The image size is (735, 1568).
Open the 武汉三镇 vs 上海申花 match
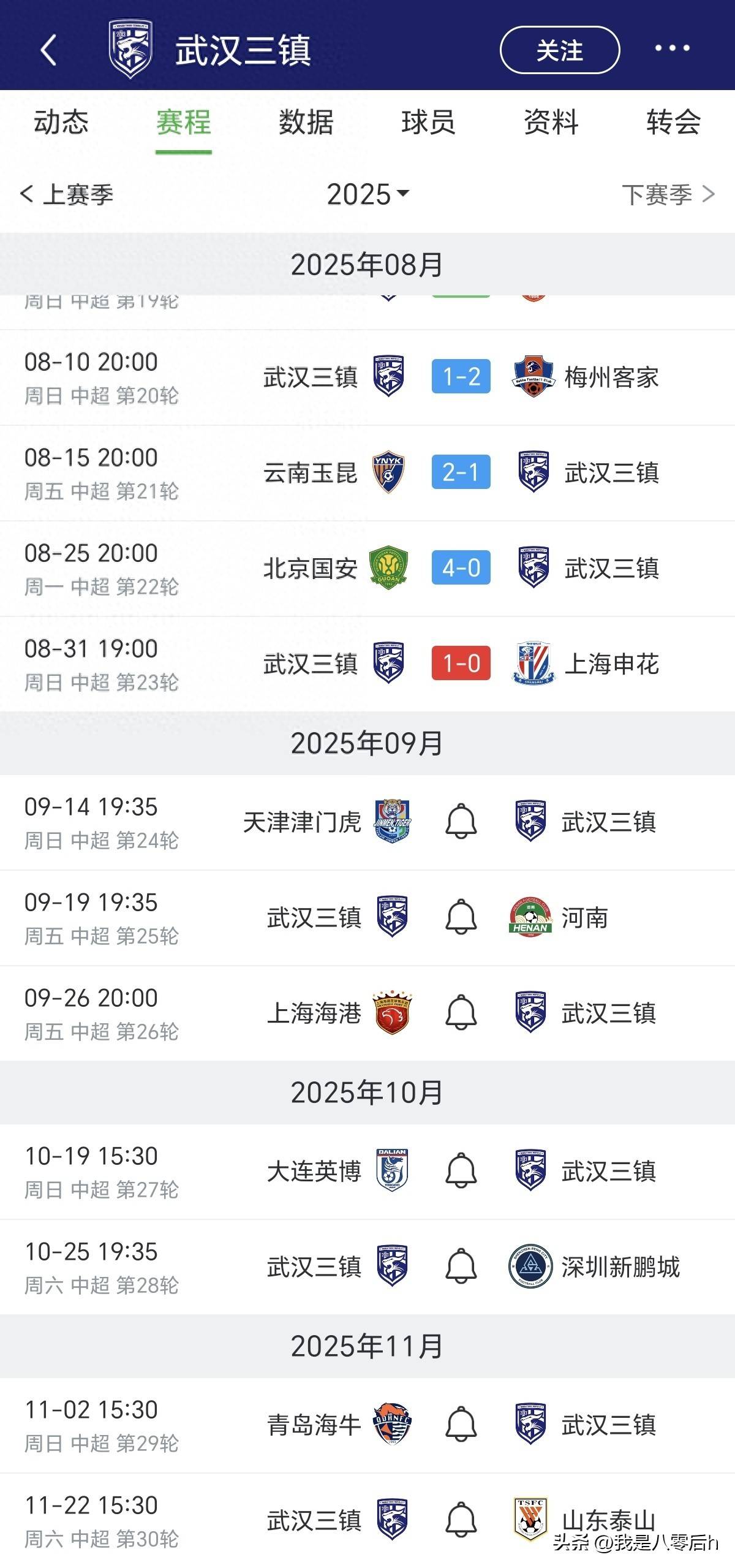tap(367, 664)
